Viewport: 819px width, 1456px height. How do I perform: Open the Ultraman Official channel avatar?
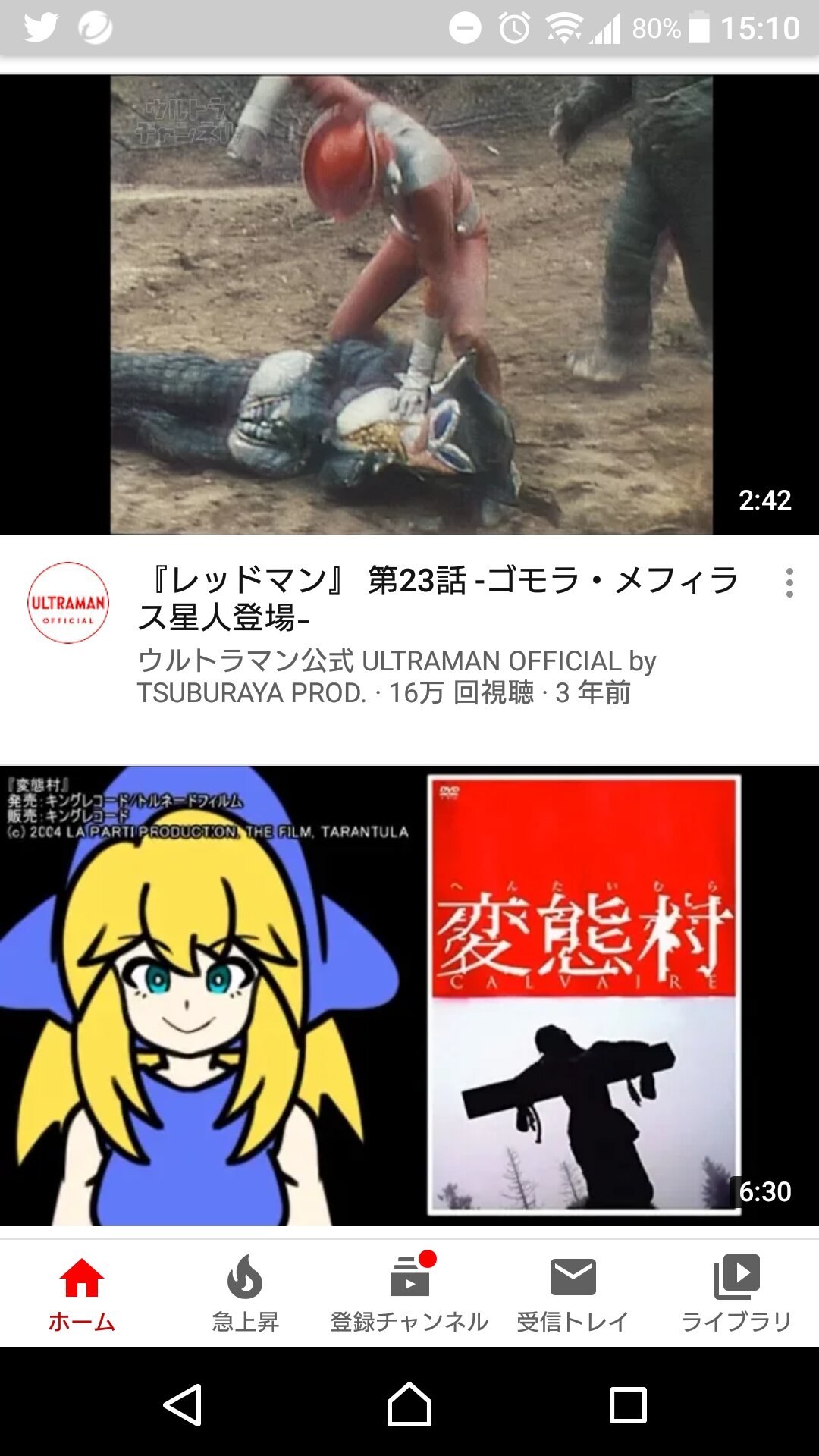click(x=68, y=603)
